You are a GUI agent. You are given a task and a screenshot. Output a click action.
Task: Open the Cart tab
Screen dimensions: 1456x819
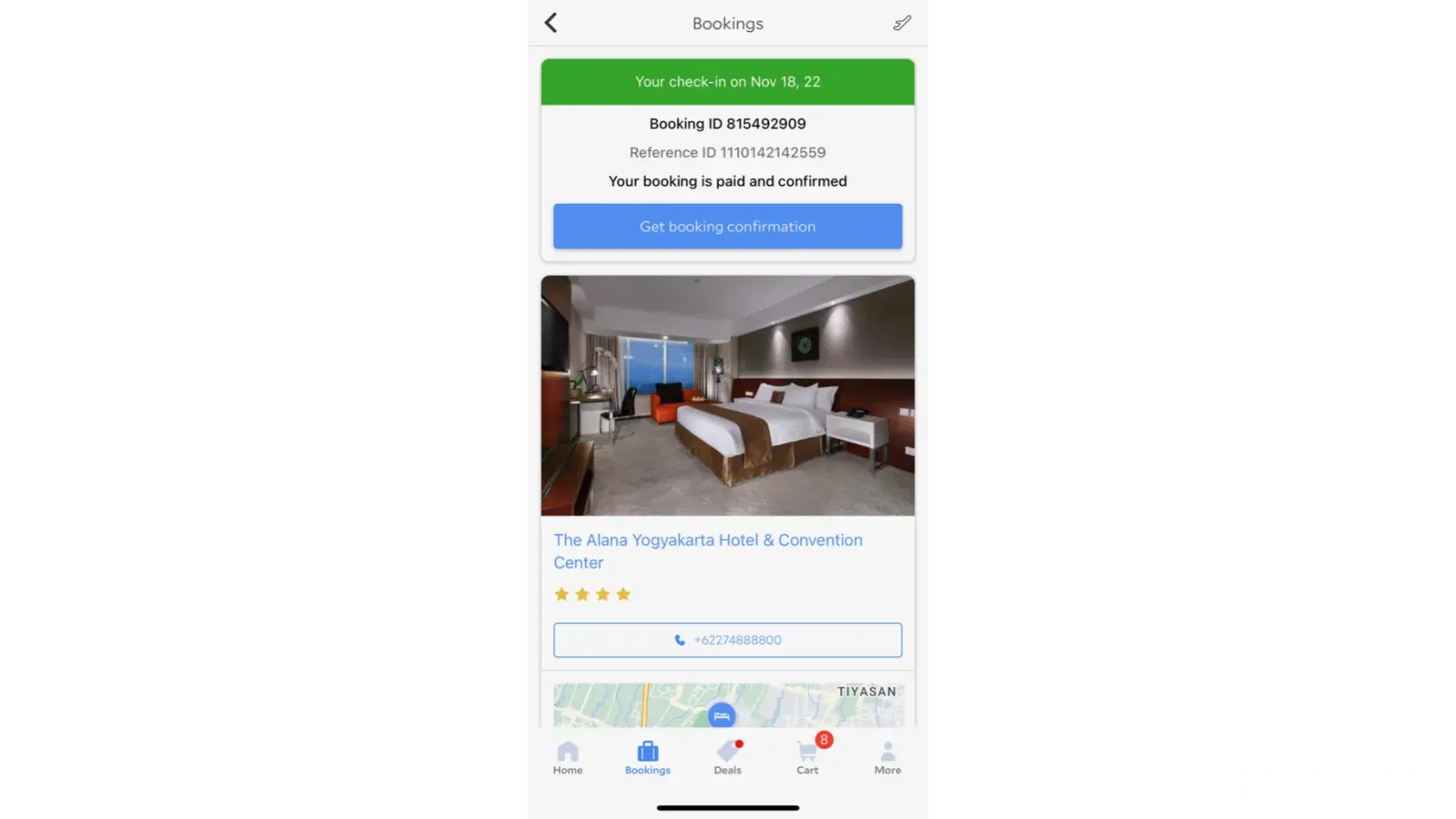coord(807,758)
